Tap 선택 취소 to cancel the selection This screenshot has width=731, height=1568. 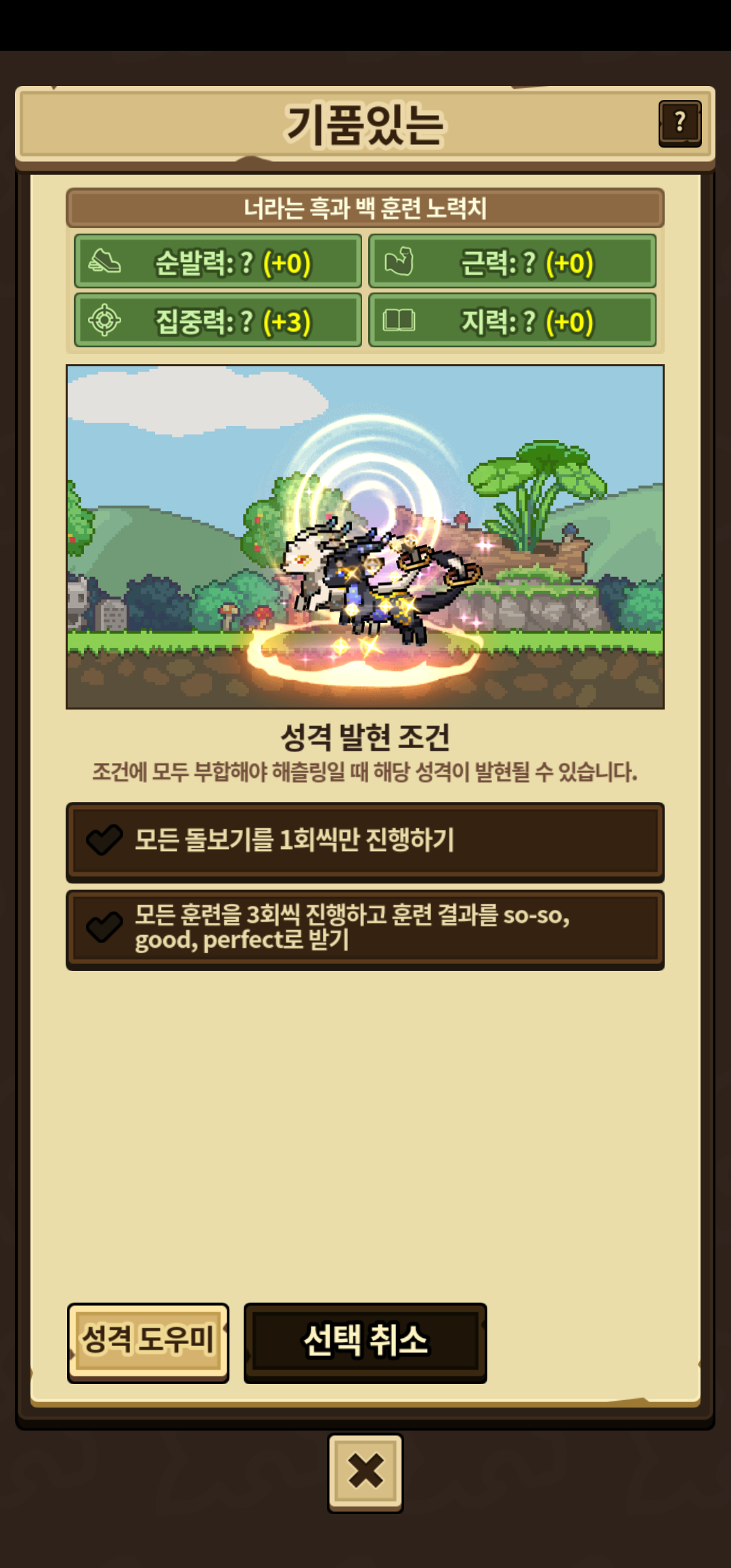click(x=365, y=1342)
